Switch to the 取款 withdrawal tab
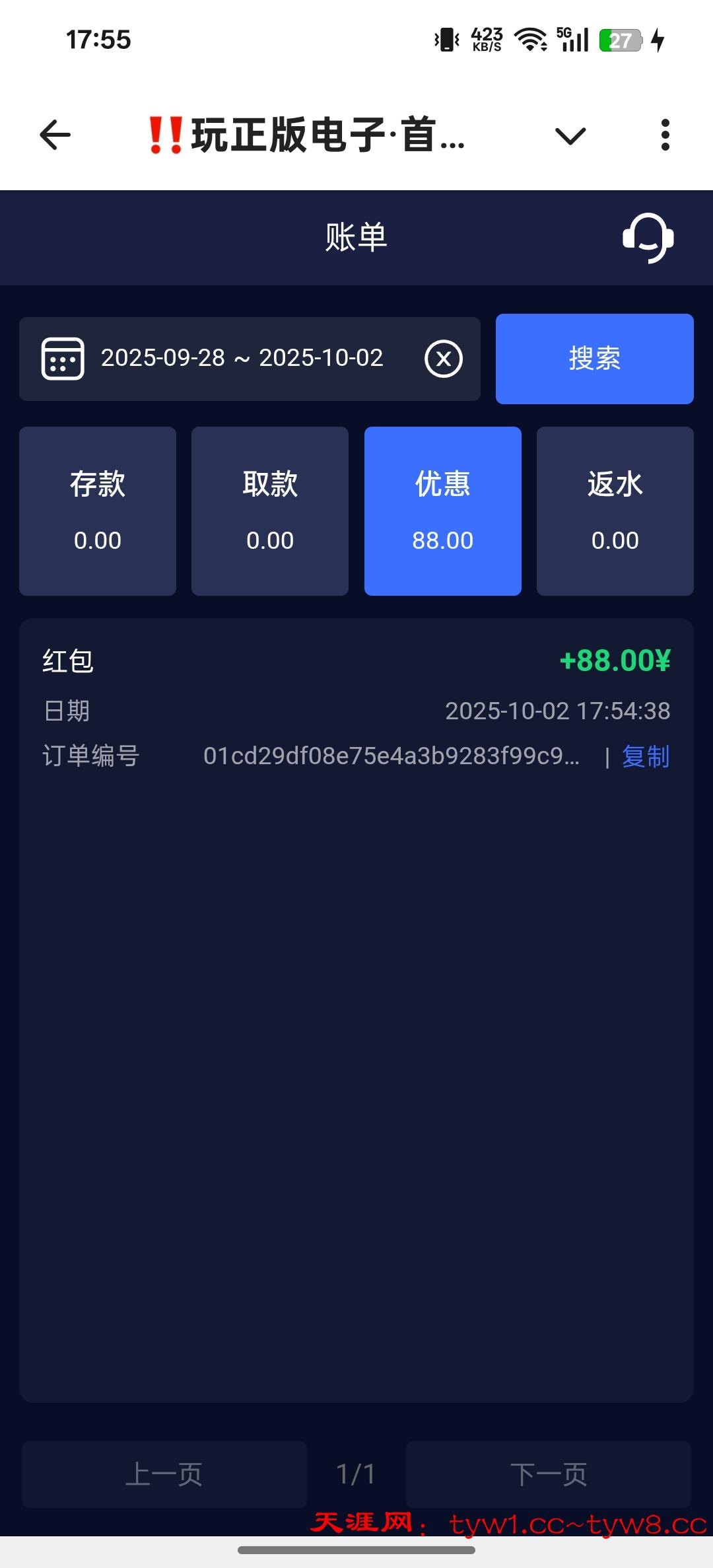The image size is (713, 1568). pos(270,511)
